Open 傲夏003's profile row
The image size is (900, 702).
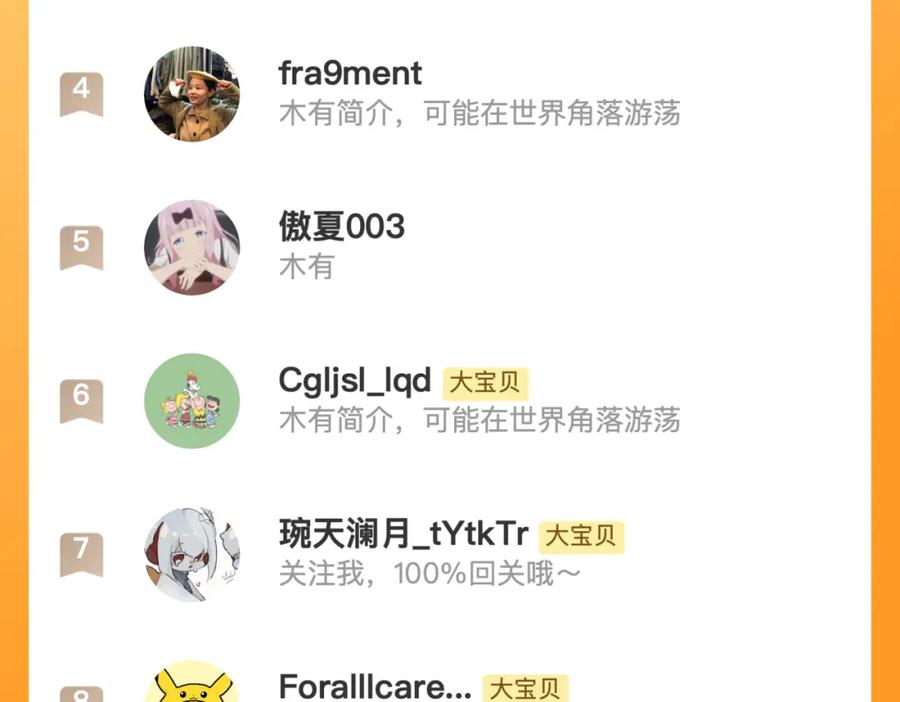tap(449, 247)
